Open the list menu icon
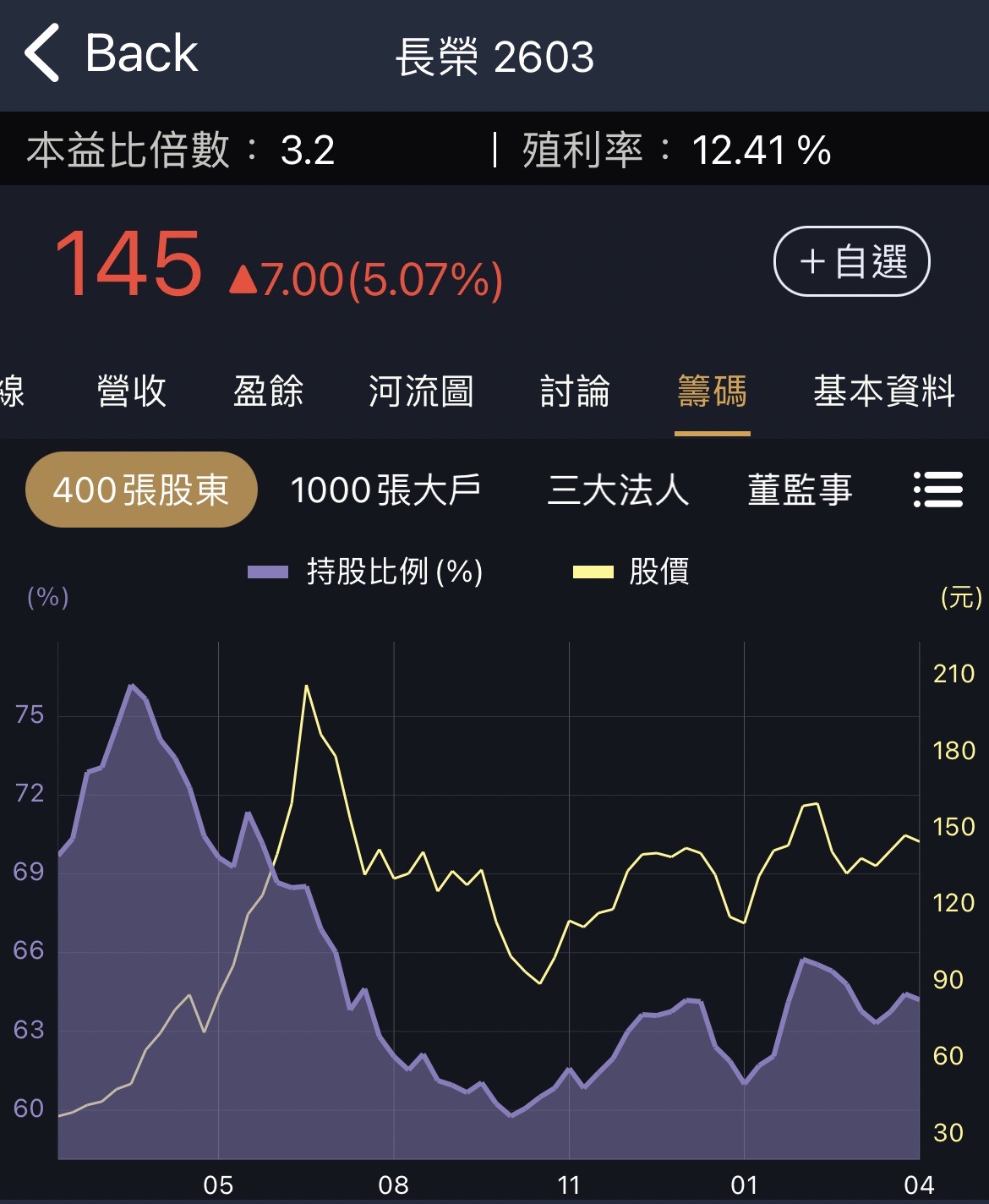Screen dimensions: 989x1204 (x=937, y=490)
